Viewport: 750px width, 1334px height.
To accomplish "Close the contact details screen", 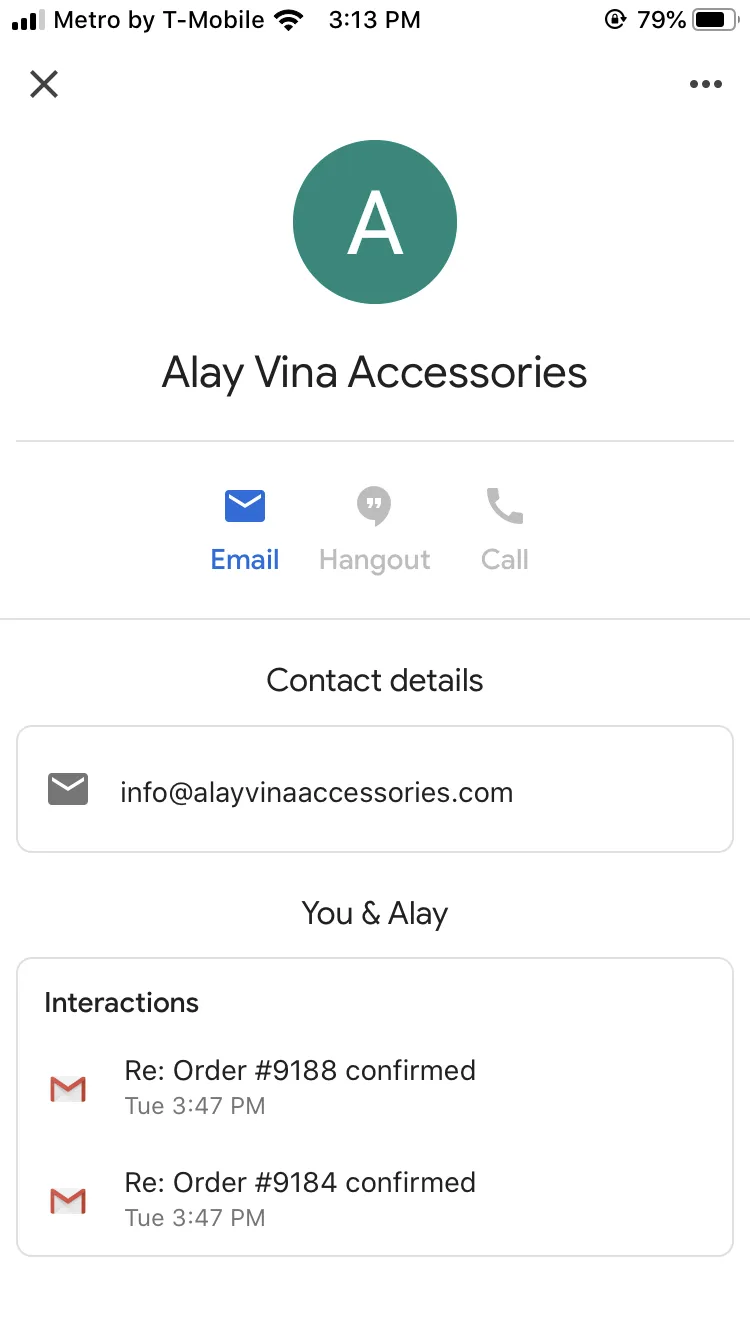I will (44, 84).
